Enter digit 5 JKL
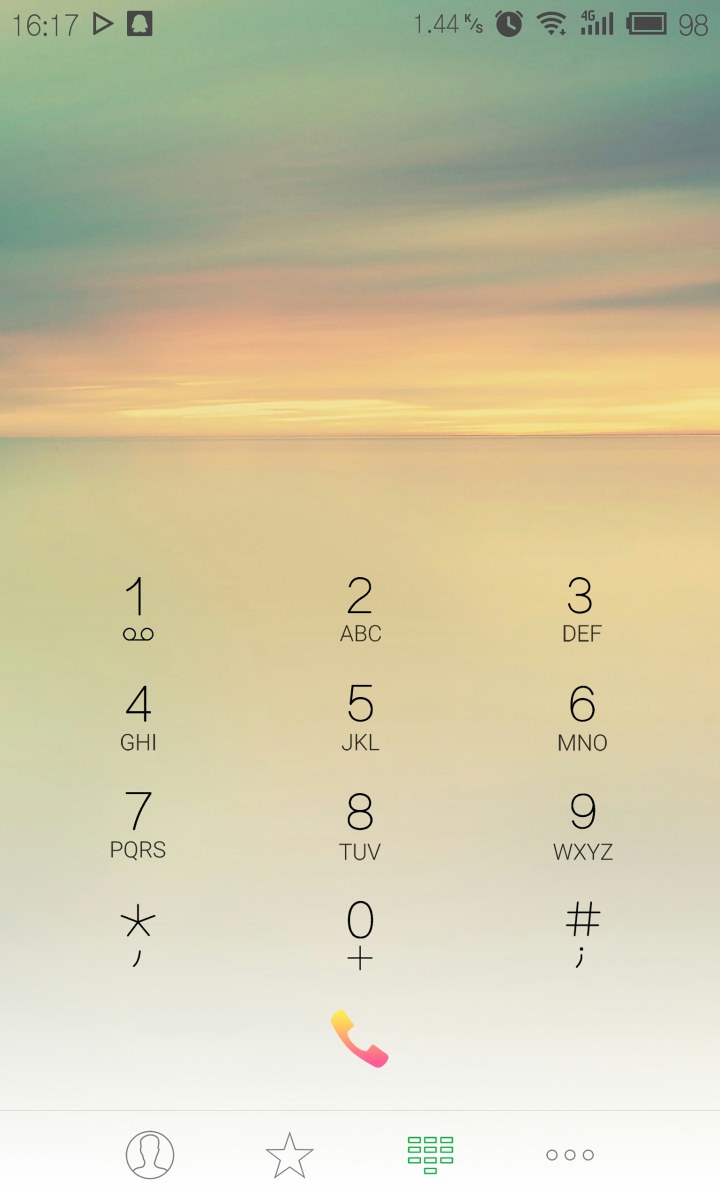This screenshot has height=1200, width=720. 360,716
